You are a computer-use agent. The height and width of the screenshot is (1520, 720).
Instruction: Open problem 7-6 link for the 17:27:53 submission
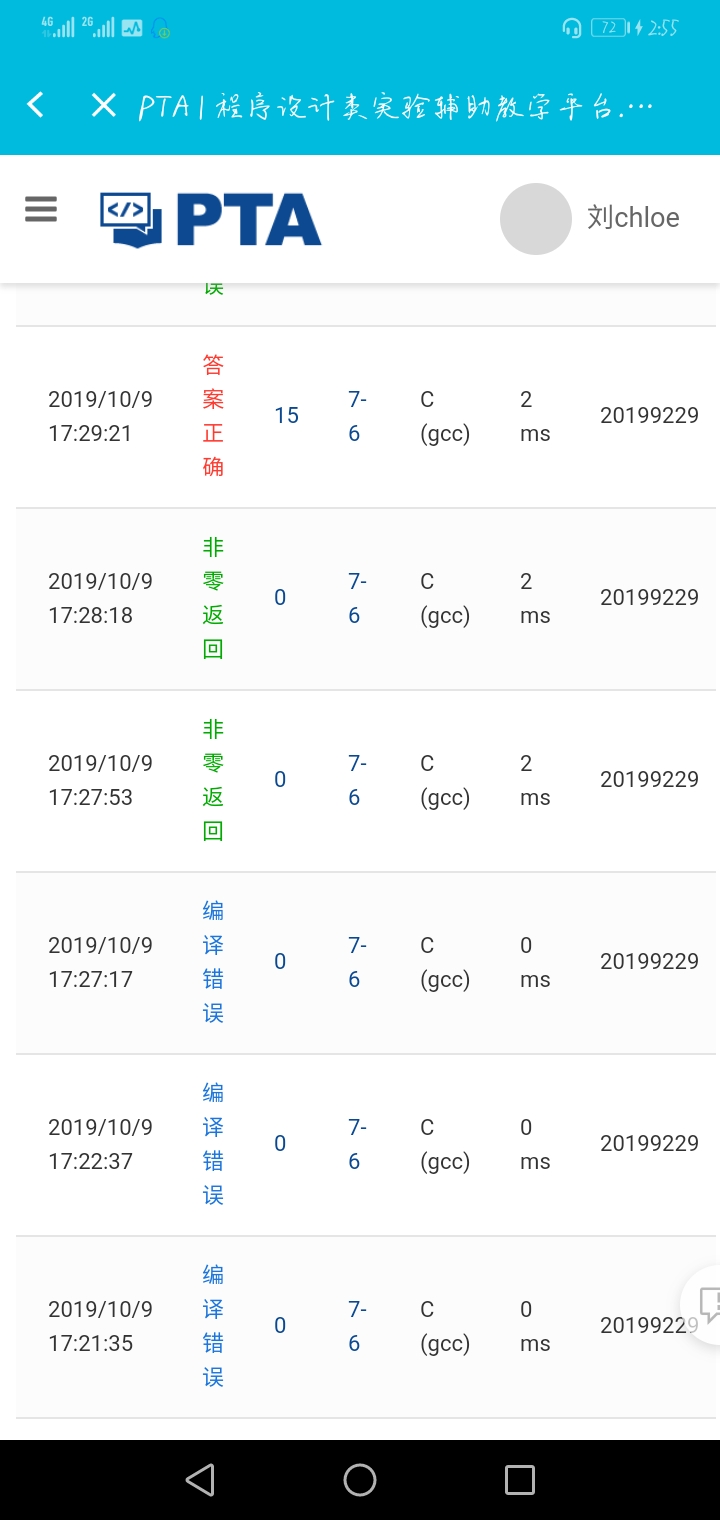point(356,780)
